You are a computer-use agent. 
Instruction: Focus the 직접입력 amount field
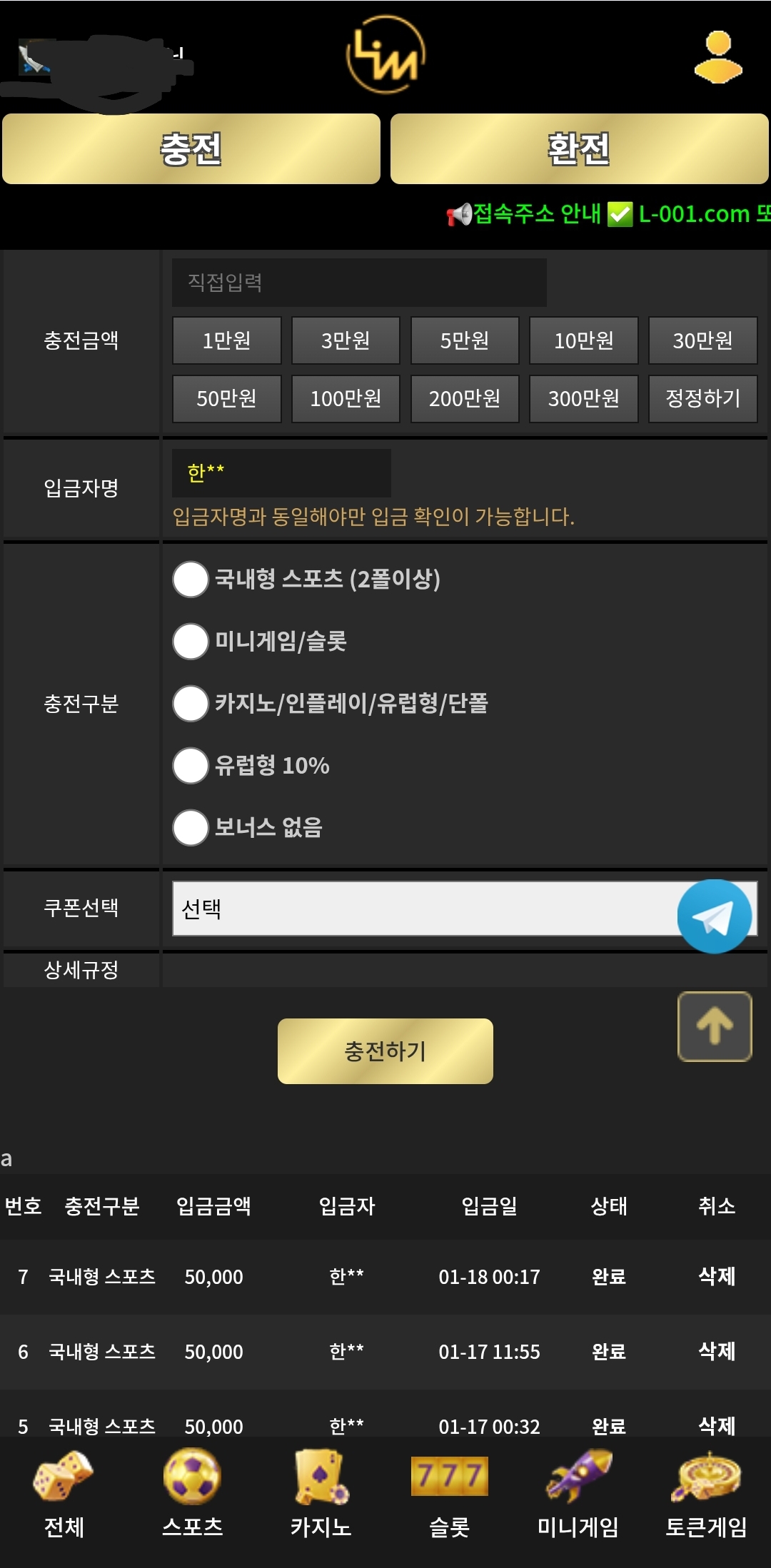(359, 283)
